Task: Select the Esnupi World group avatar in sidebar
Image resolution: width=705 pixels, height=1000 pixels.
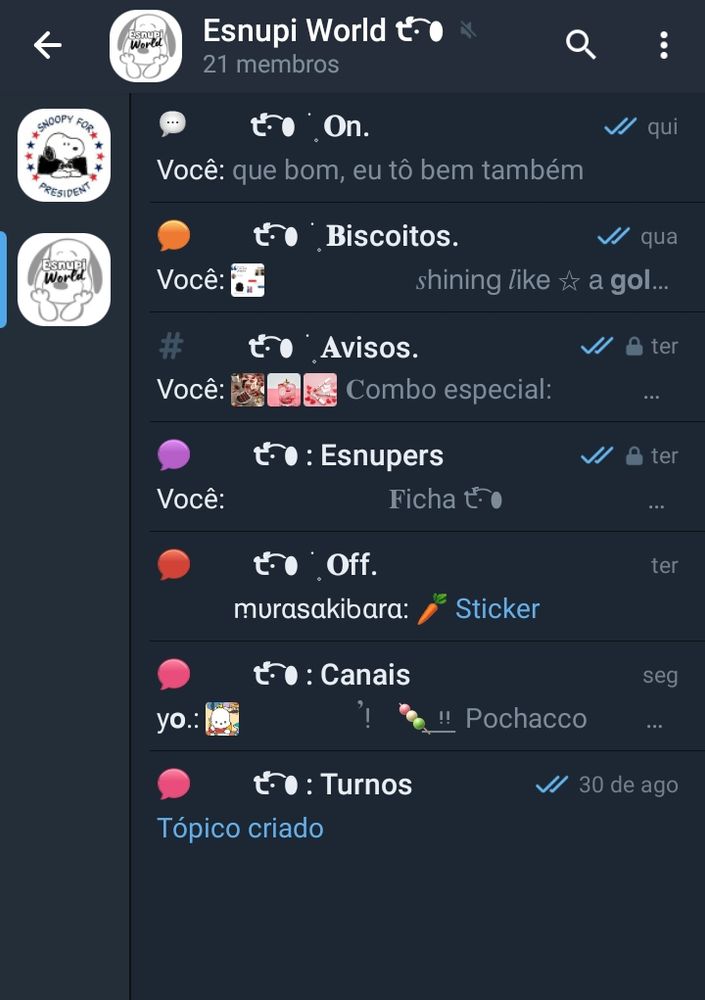Action: (64, 279)
